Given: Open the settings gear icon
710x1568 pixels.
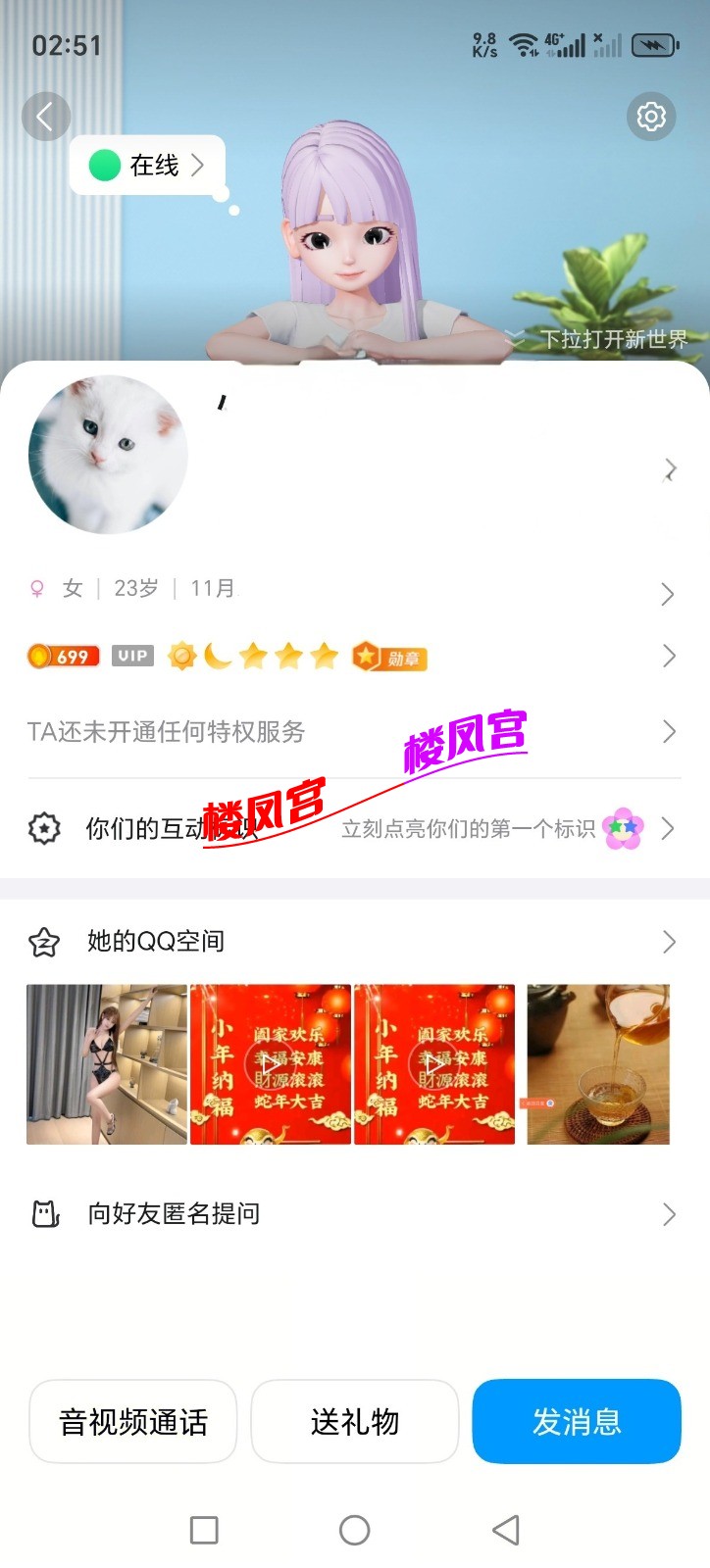Looking at the screenshot, I should coord(650,117).
